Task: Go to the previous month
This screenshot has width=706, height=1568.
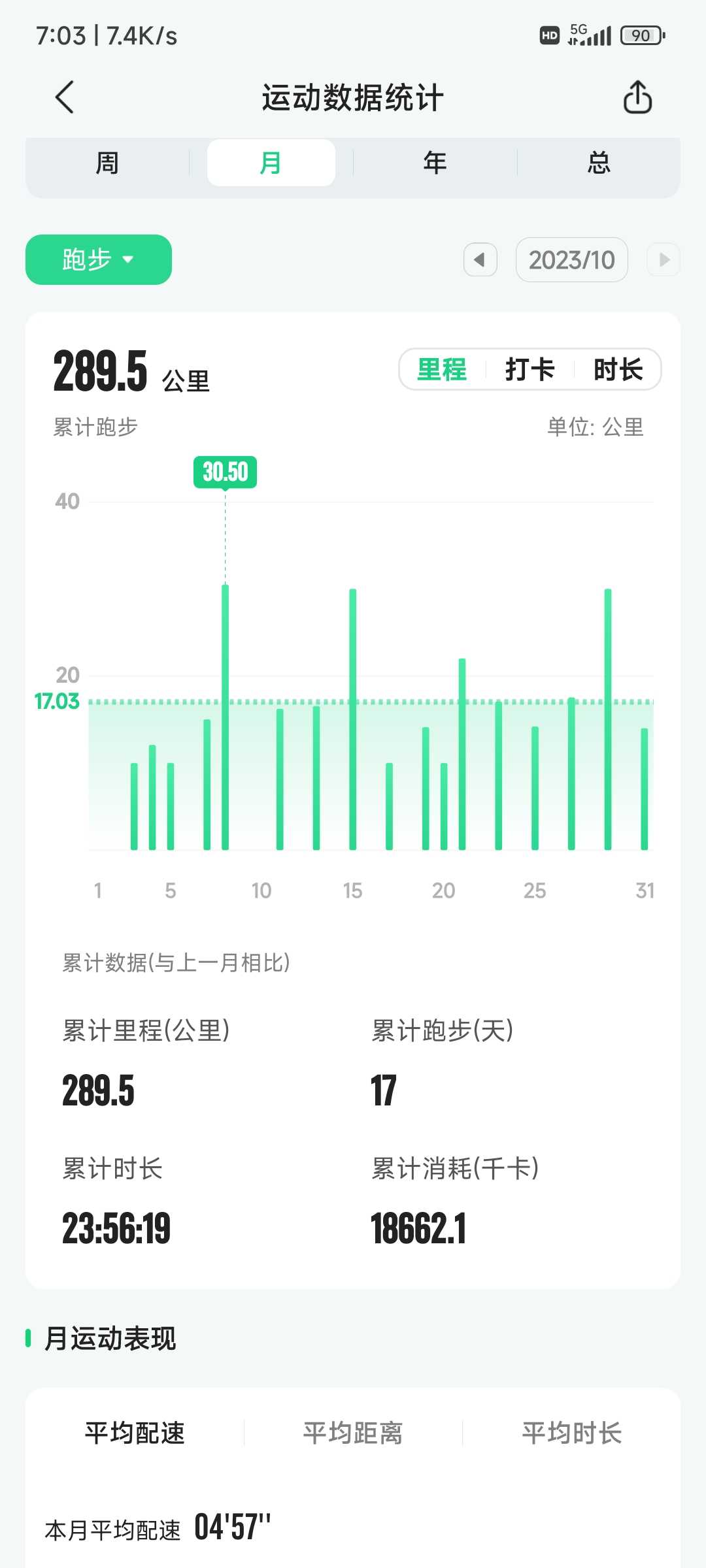Action: pos(480,260)
